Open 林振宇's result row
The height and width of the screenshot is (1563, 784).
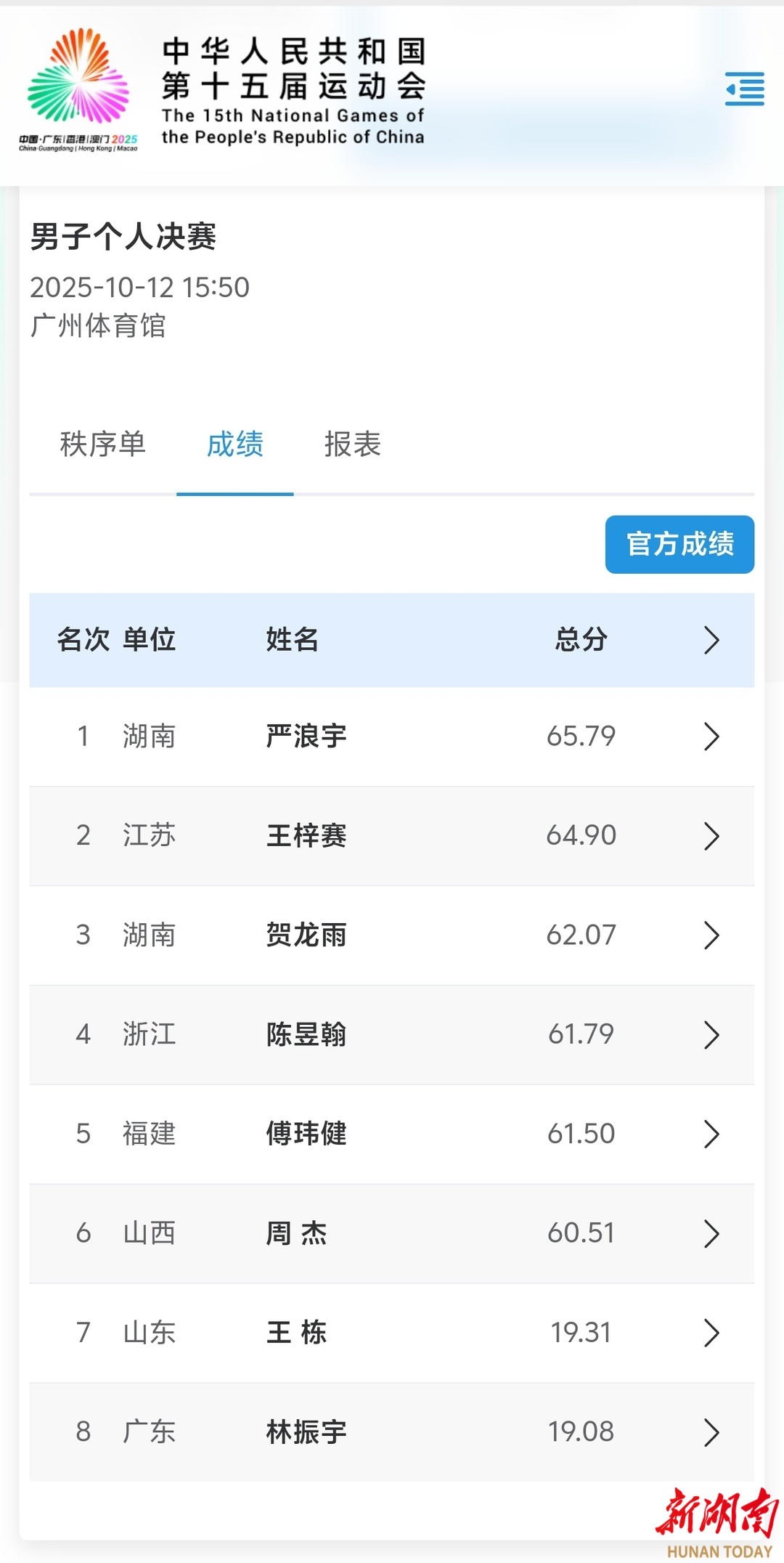(x=711, y=1432)
